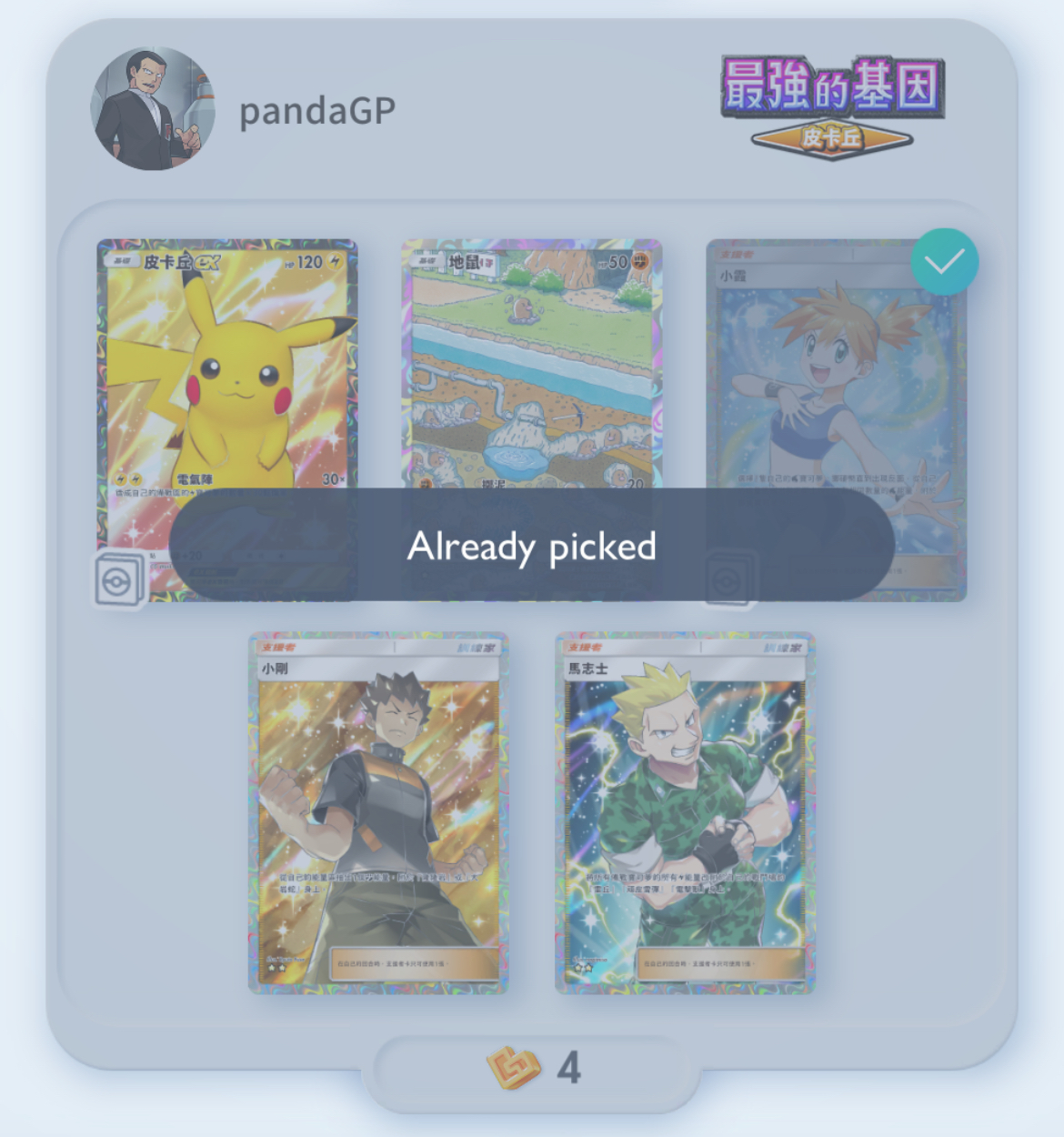Open pandaGP's profile avatar

tap(153, 108)
